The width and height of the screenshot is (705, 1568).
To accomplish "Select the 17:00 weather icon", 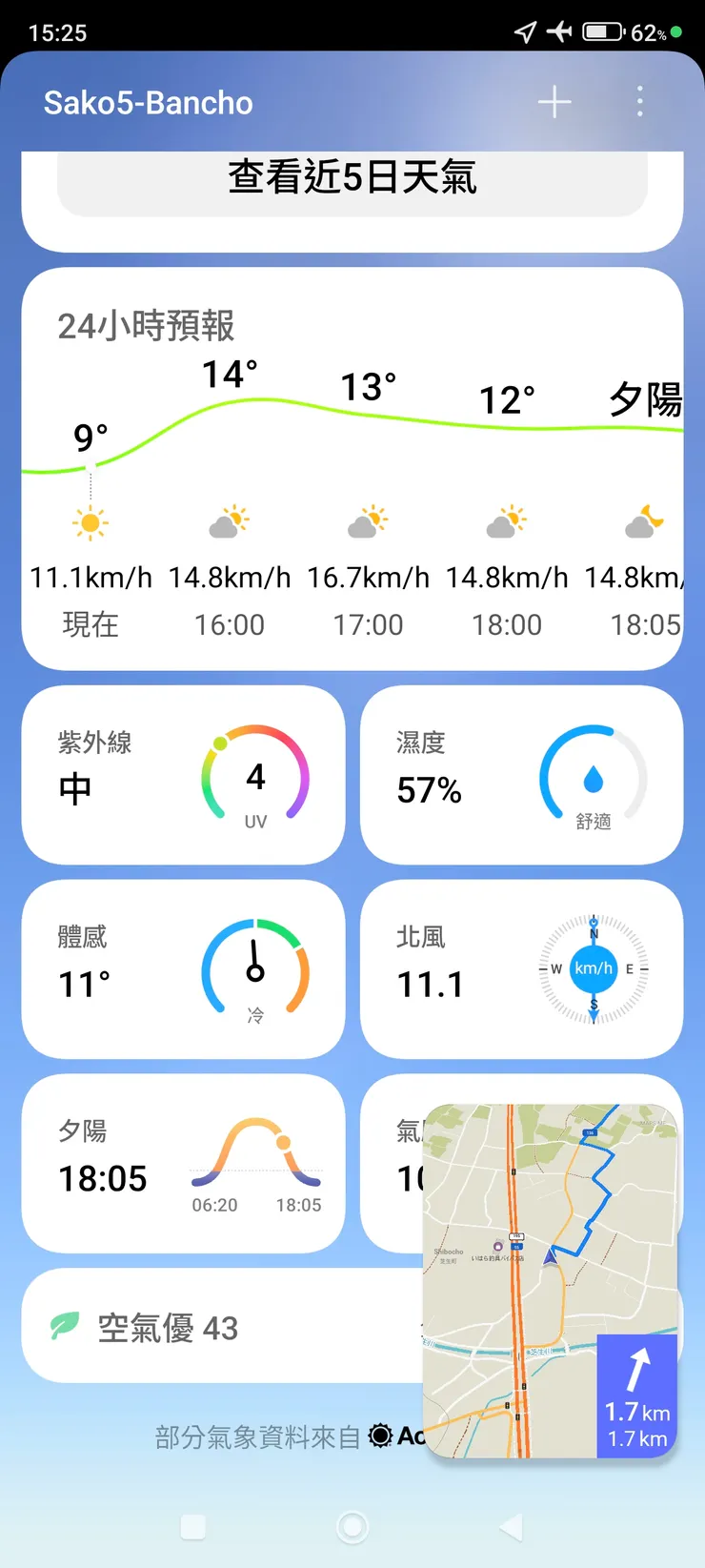I will [x=368, y=520].
